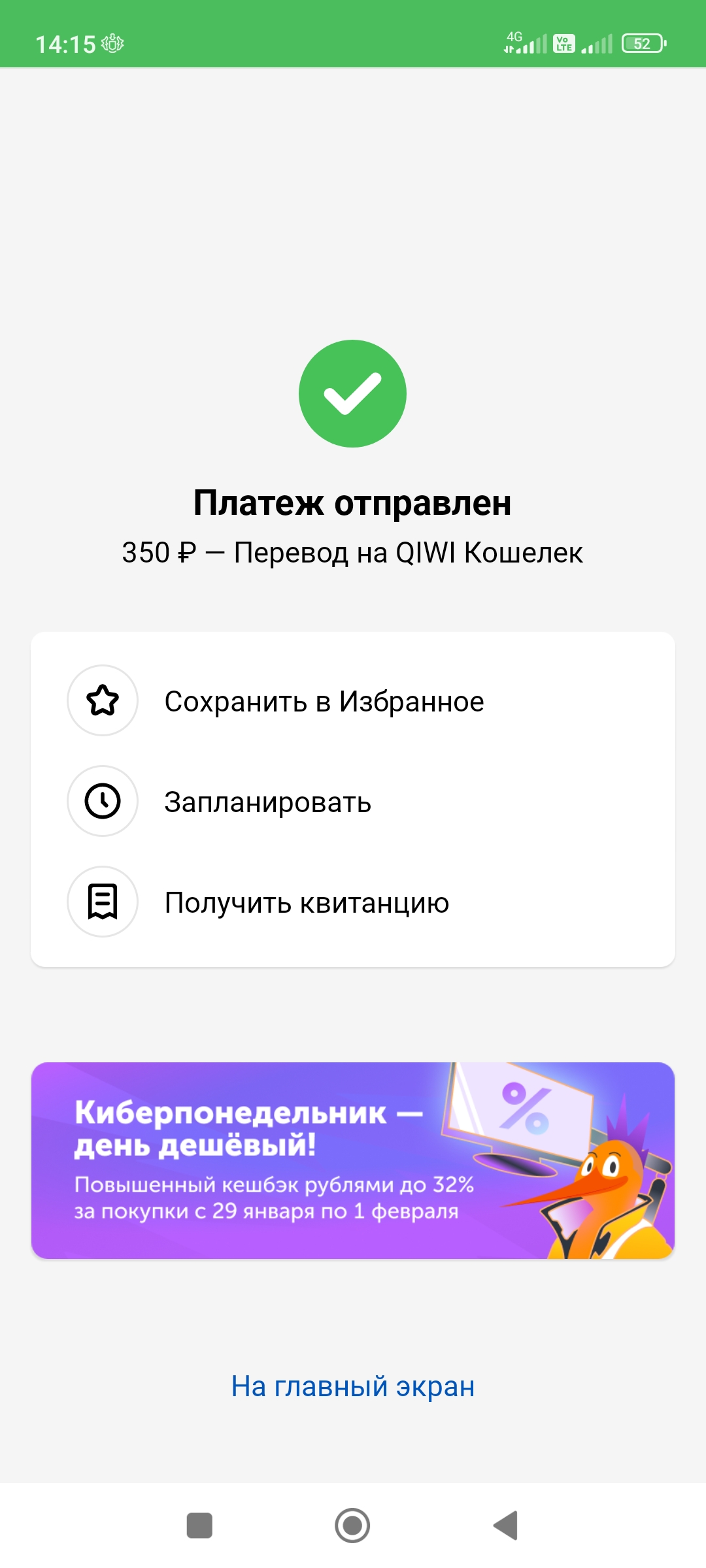Return via На главный экран link

coord(353,1386)
